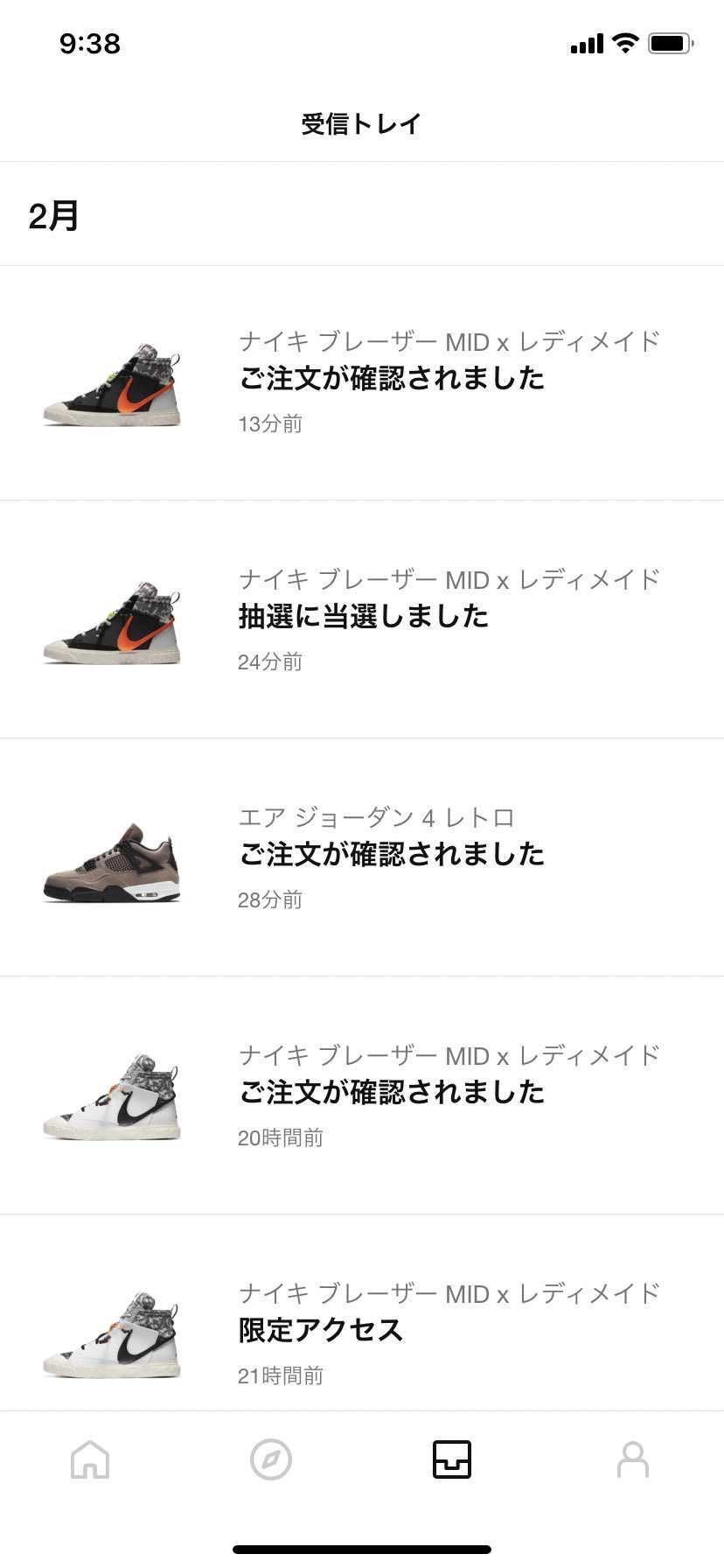Open the 限定アクセス message
The height and width of the screenshot is (1568, 724).
click(321, 1331)
